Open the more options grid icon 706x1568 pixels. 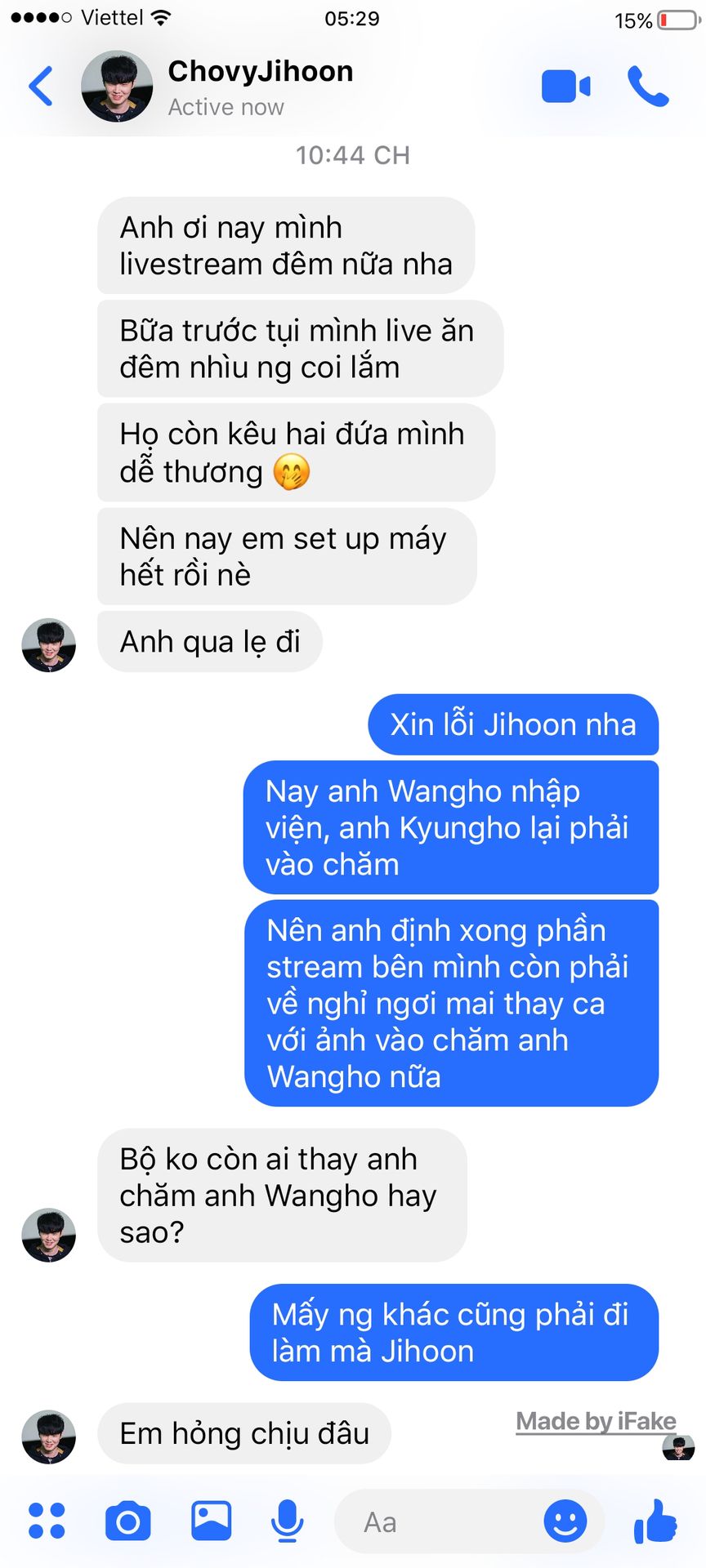click(47, 1521)
